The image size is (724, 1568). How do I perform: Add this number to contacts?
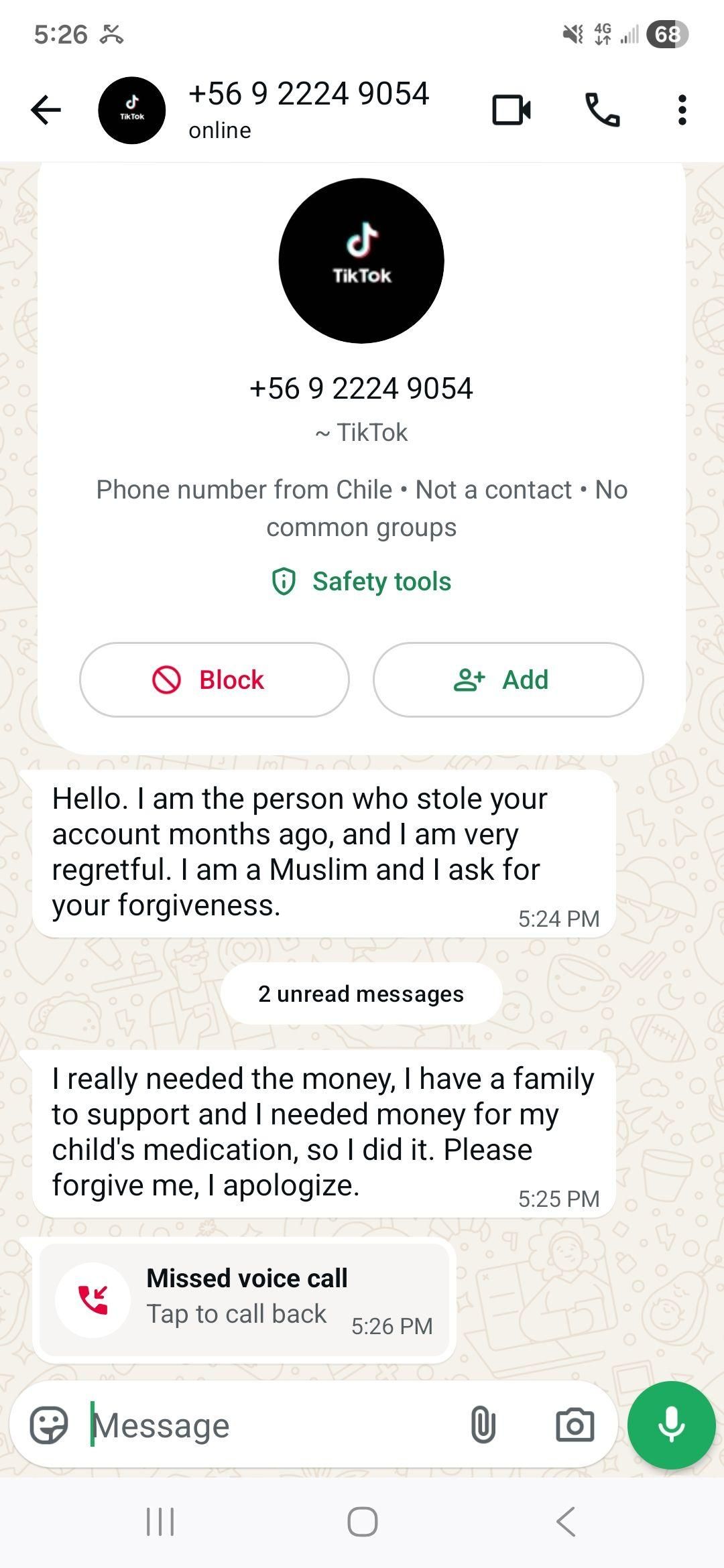click(508, 679)
